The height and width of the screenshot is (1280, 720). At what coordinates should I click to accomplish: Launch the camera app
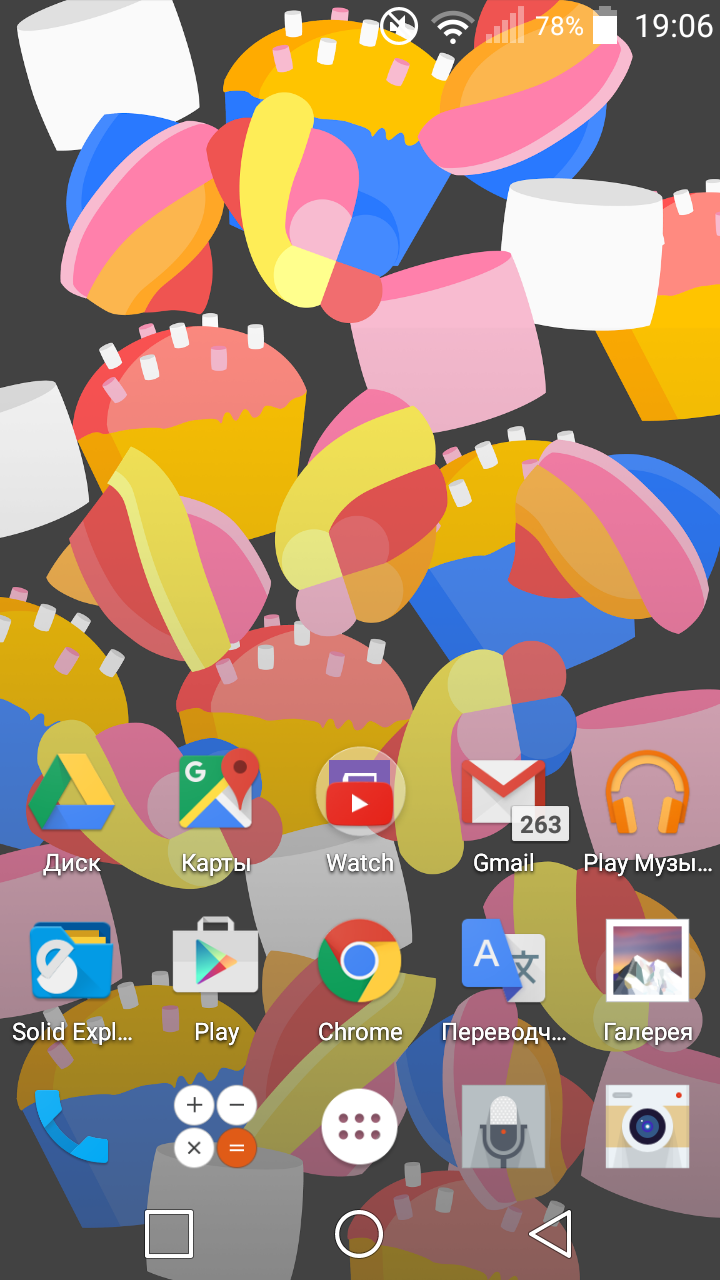pyautogui.click(x=648, y=1127)
